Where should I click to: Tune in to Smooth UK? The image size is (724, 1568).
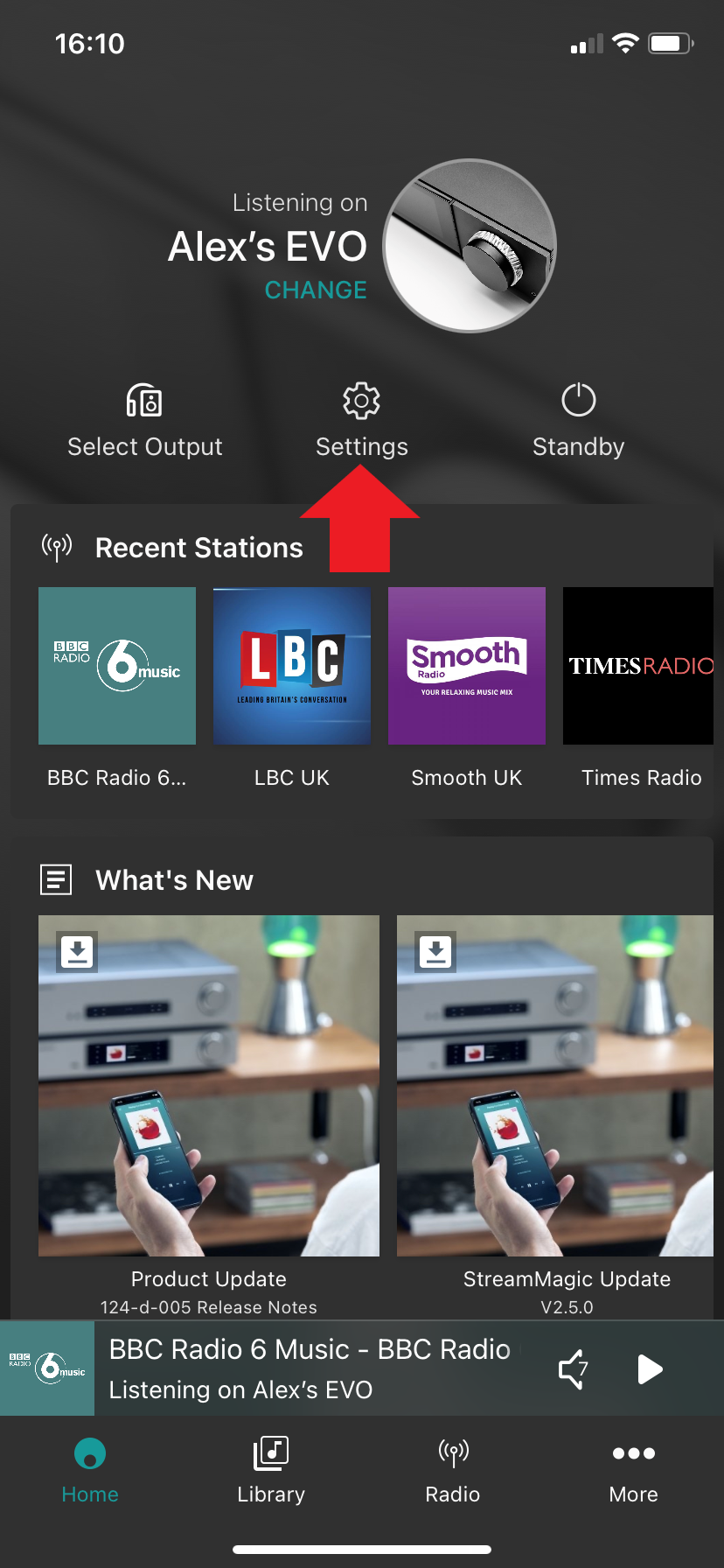click(x=467, y=666)
